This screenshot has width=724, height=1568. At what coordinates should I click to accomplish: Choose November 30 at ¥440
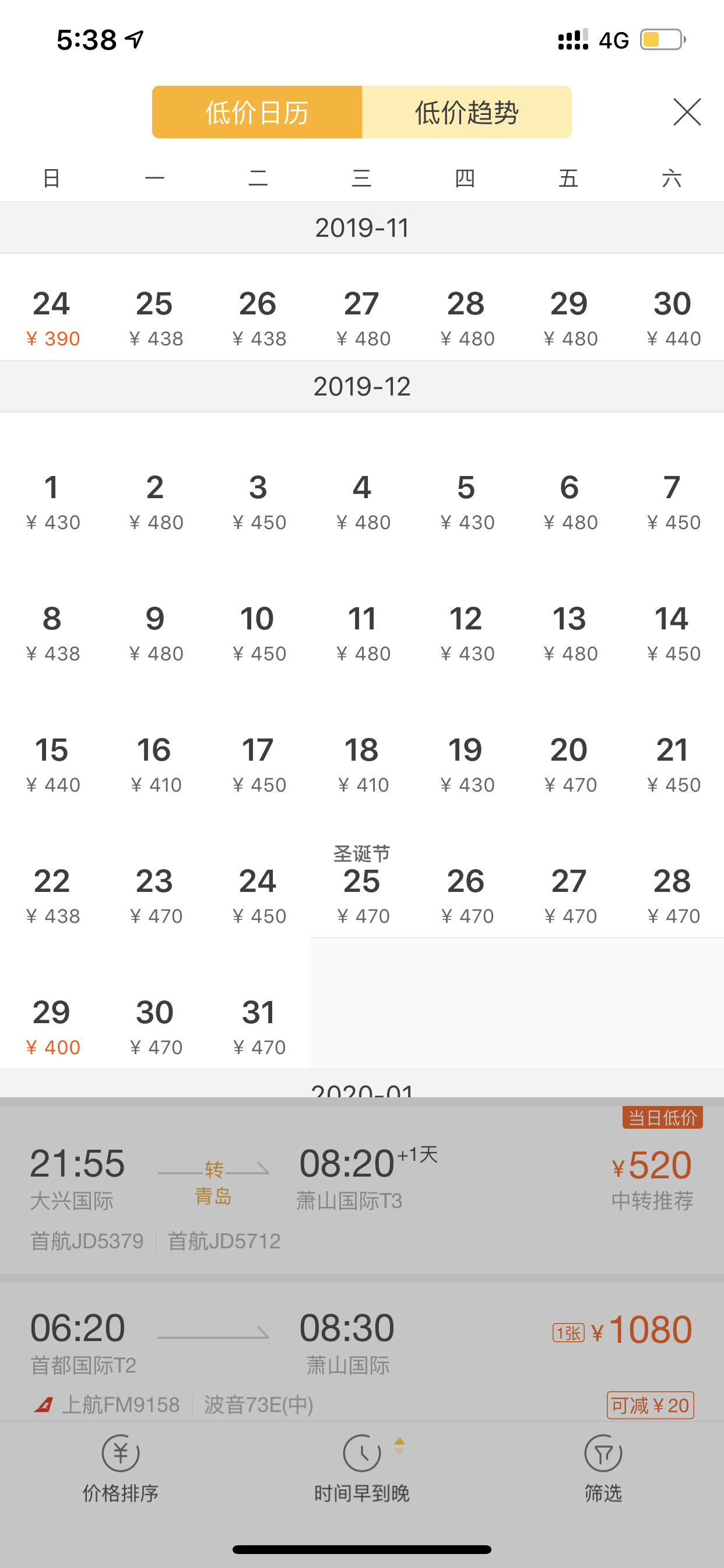pos(672,318)
